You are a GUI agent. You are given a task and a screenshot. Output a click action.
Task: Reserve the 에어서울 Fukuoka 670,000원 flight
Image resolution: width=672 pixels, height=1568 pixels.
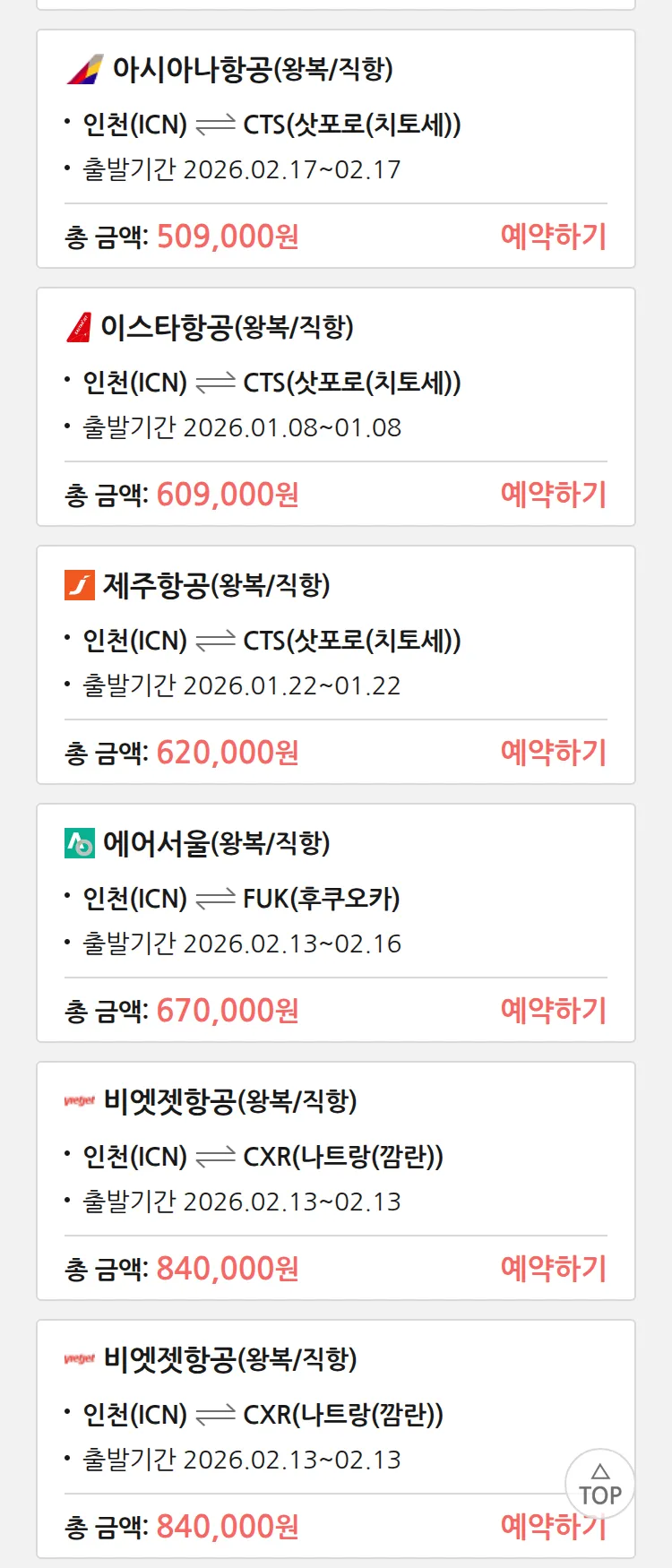pos(553,1011)
